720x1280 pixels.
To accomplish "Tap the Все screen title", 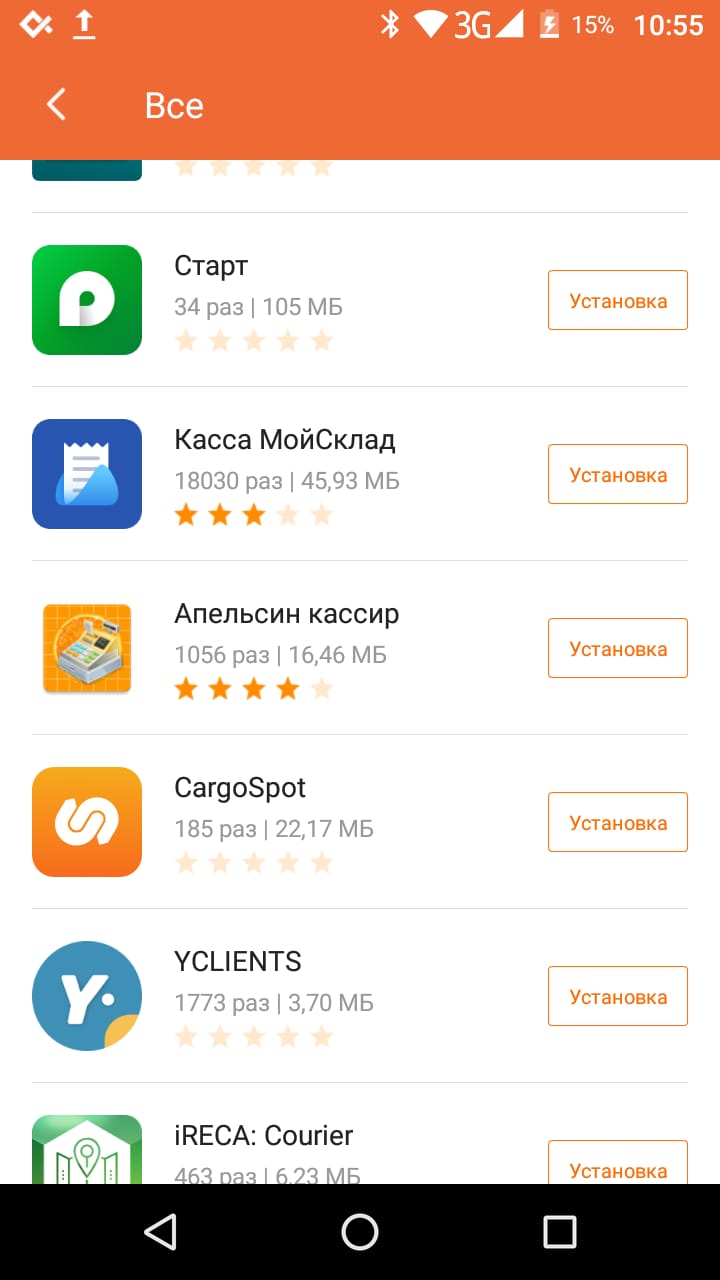I will tap(175, 104).
